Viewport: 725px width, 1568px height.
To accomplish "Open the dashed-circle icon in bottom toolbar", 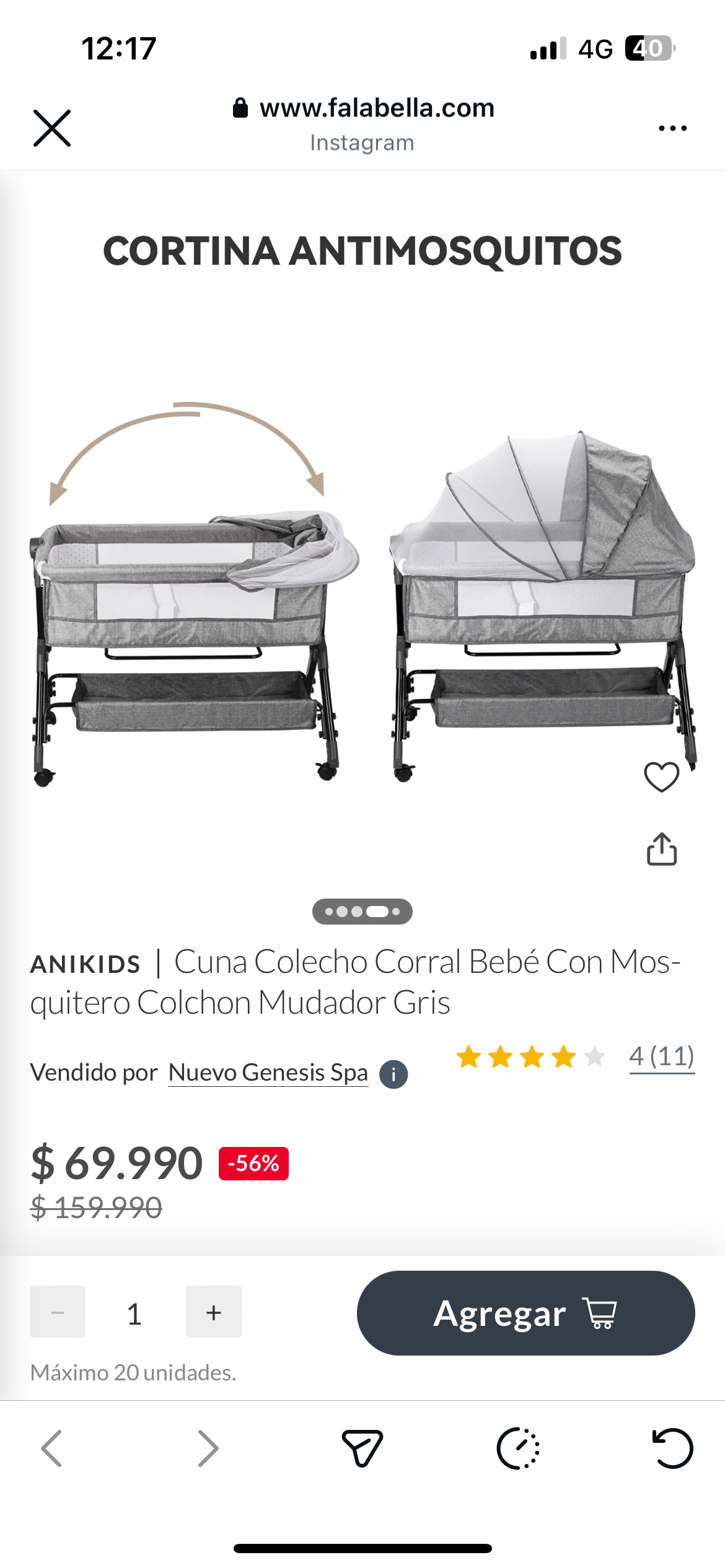I will click(x=518, y=1448).
